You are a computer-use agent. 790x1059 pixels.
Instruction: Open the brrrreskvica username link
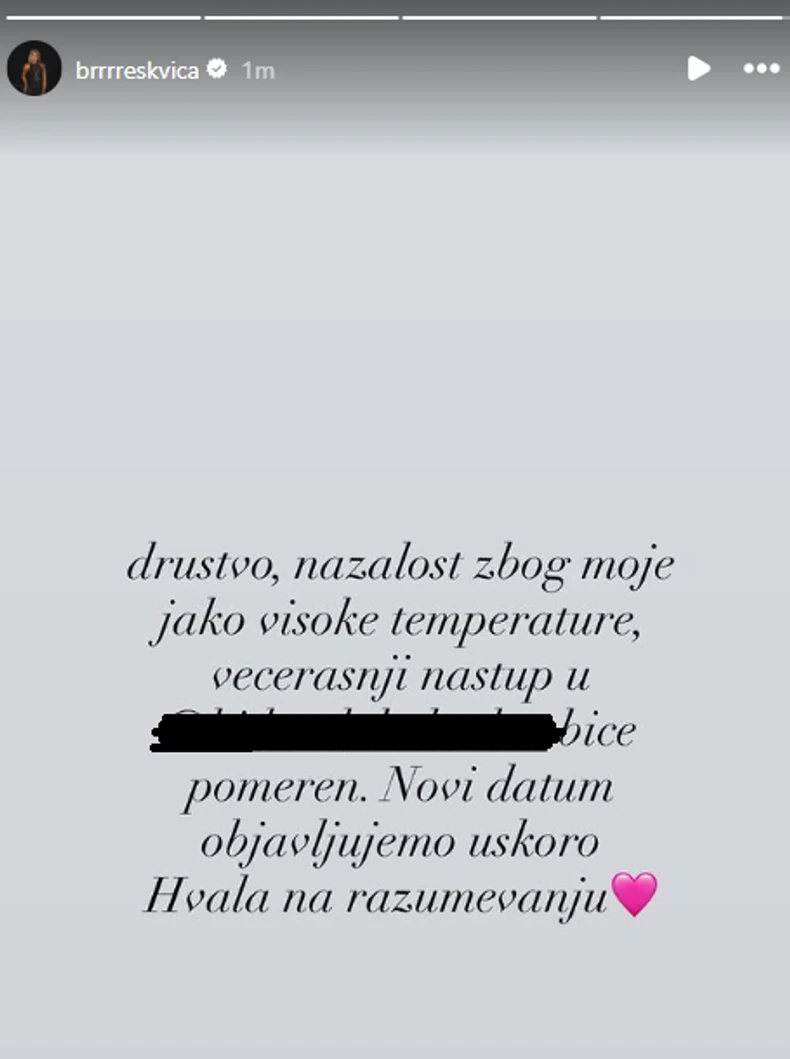coord(137,70)
